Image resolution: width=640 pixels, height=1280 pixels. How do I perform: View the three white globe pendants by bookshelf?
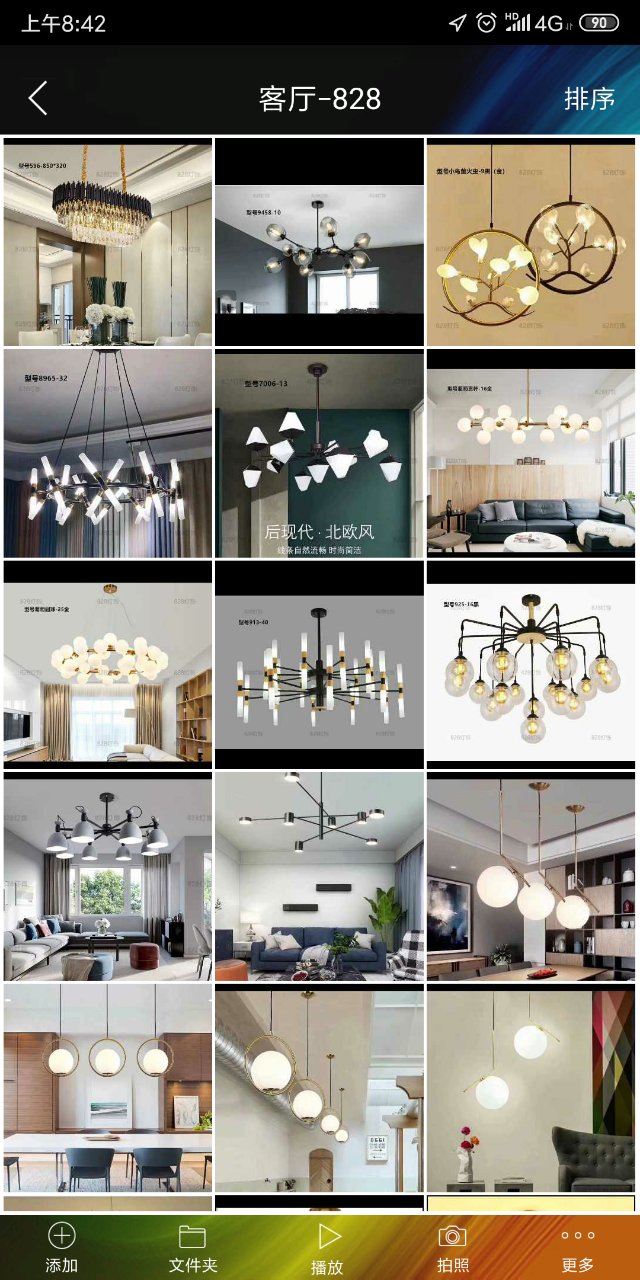pos(531,876)
